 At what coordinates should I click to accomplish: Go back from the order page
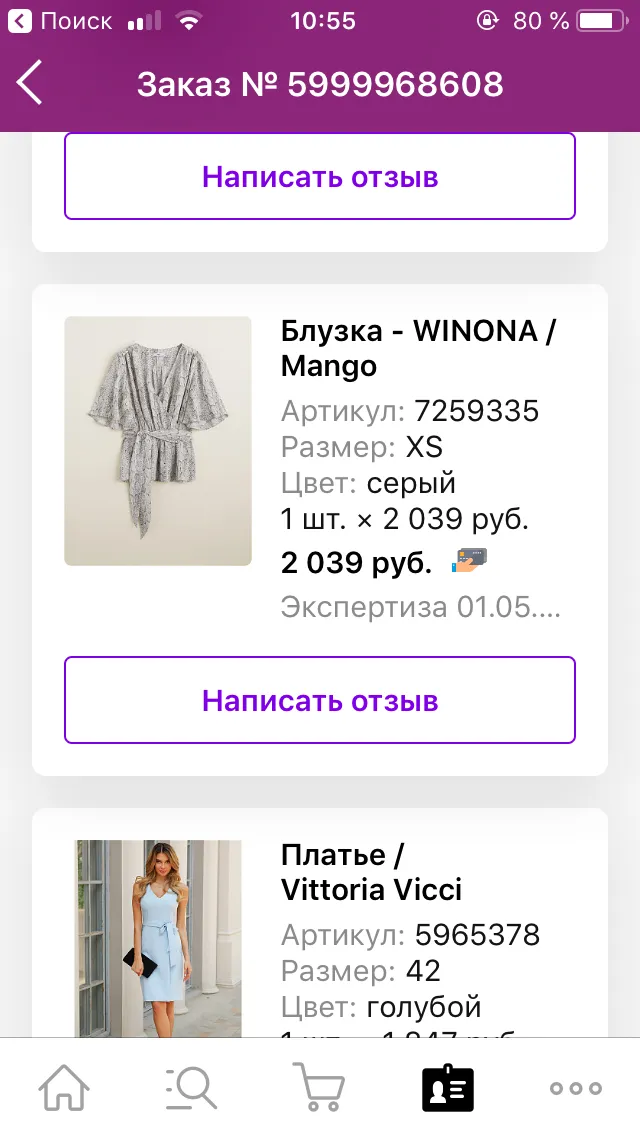tap(30, 83)
